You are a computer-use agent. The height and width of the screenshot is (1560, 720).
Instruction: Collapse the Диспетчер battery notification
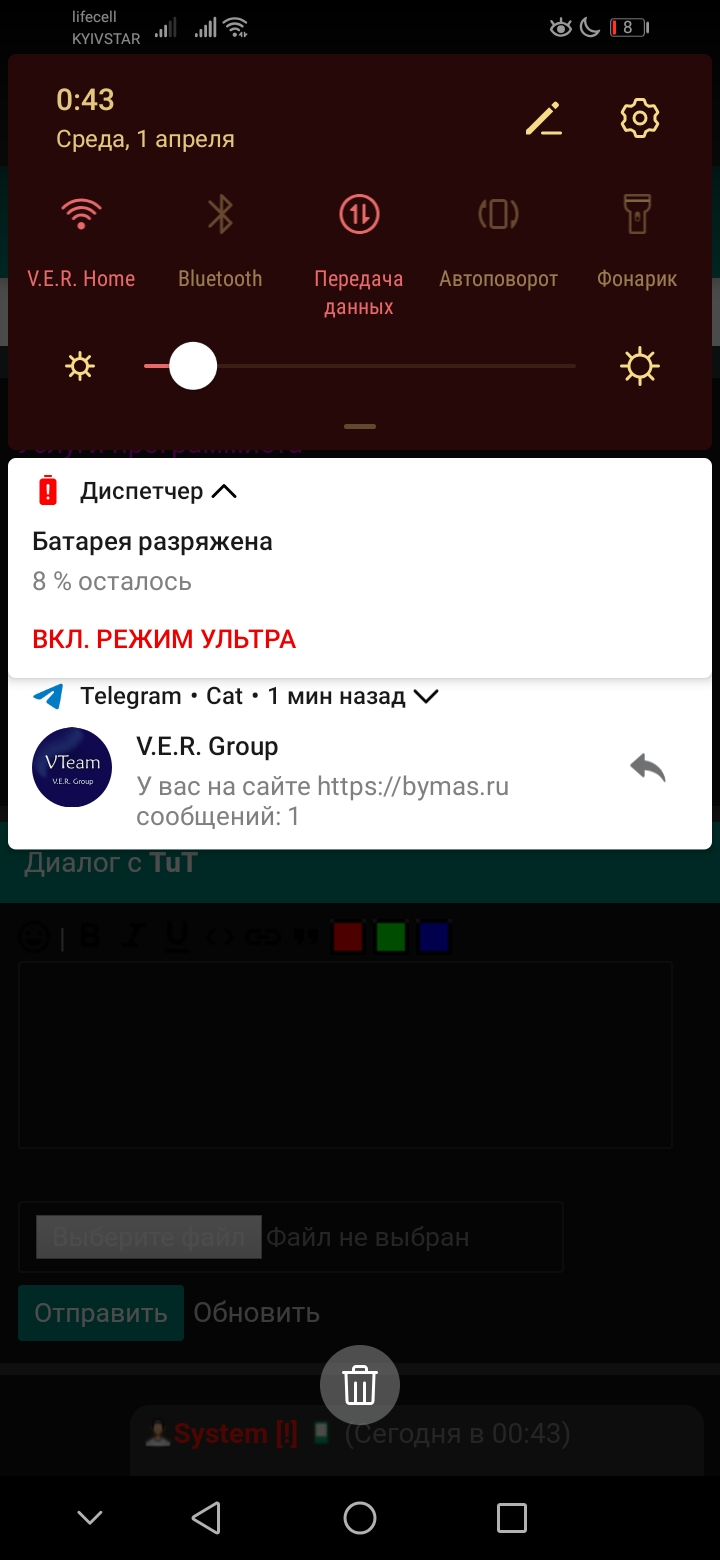224,491
